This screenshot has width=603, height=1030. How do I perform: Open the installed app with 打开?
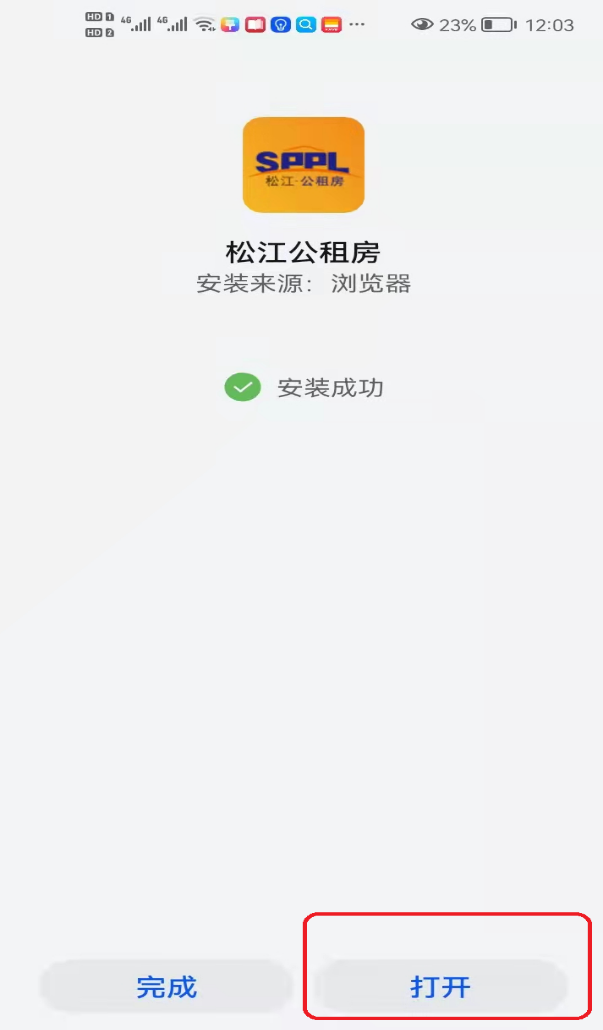(x=441, y=987)
